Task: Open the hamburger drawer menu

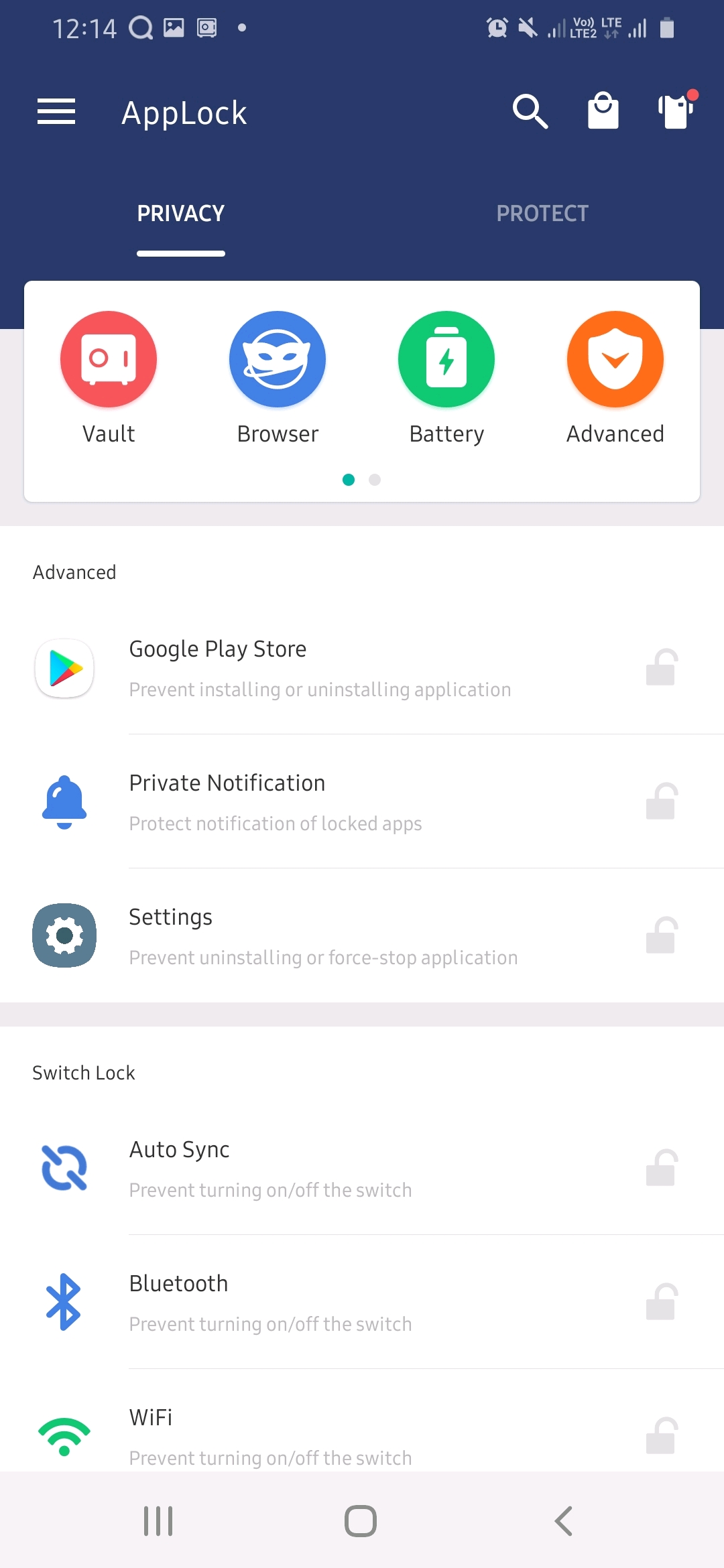Action: 56,111
